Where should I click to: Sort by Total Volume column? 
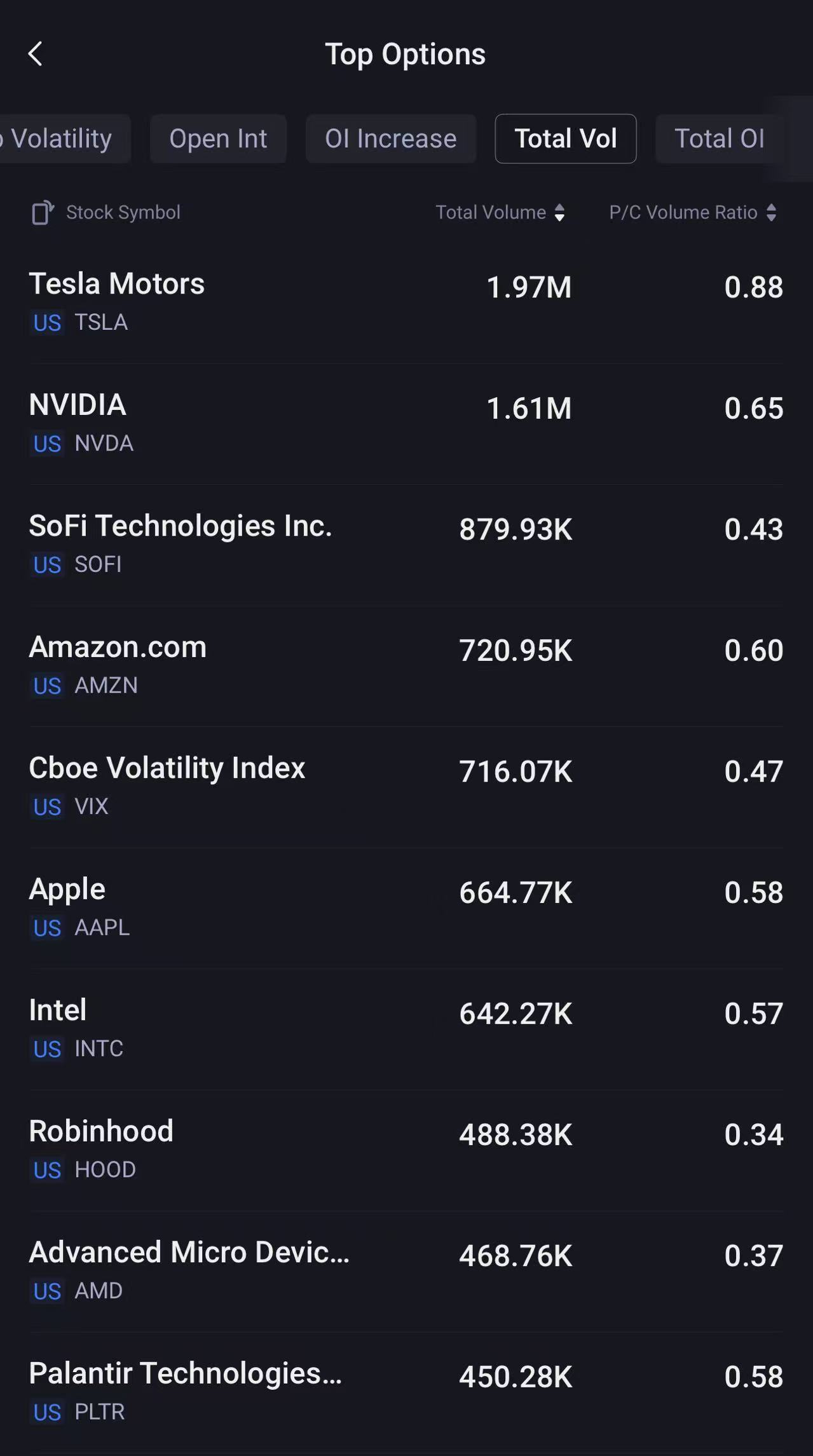tap(500, 212)
